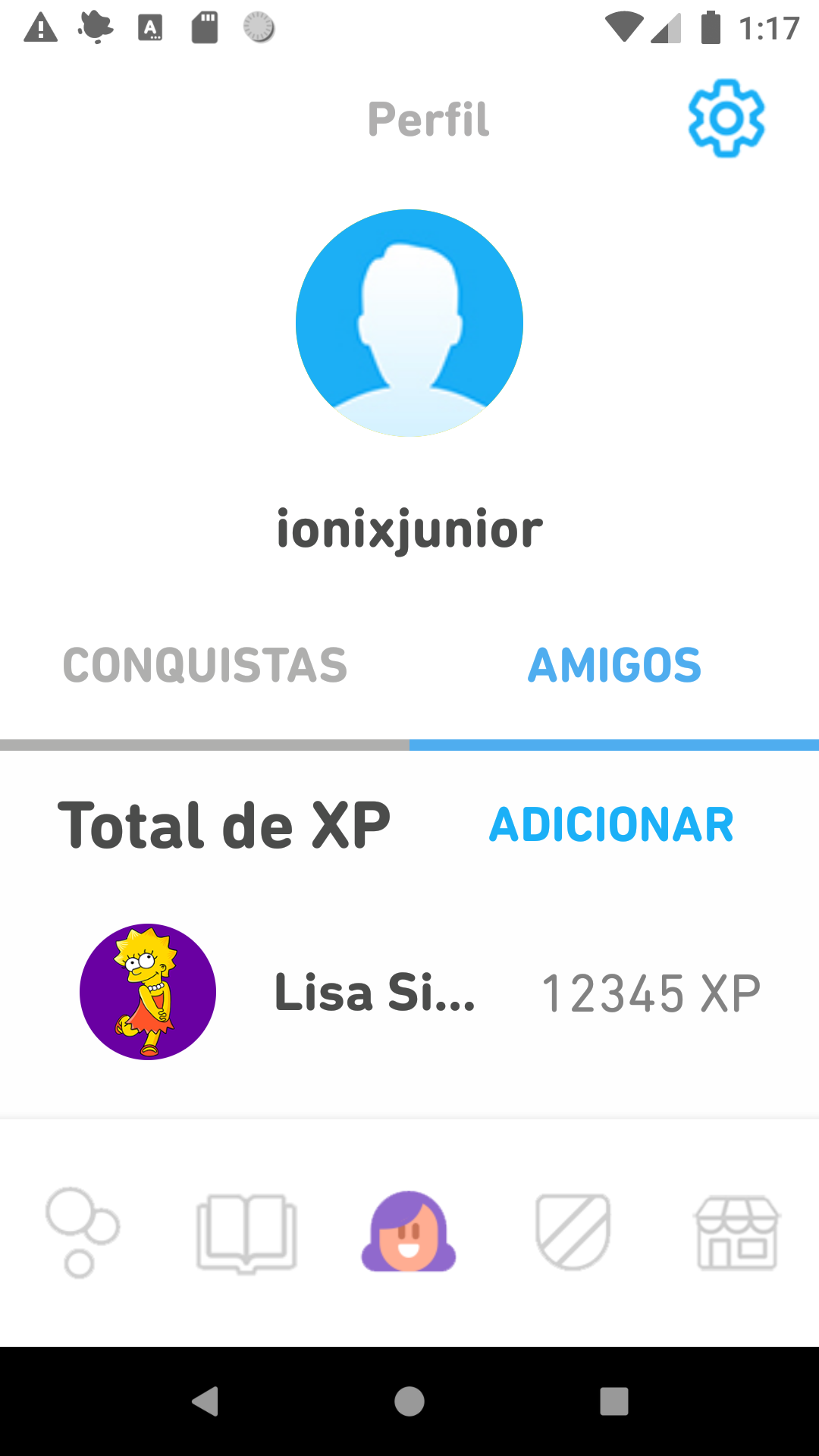Viewport: 819px width, 1456px height.
Task: Go back with the system back button
Action: 205,1401
